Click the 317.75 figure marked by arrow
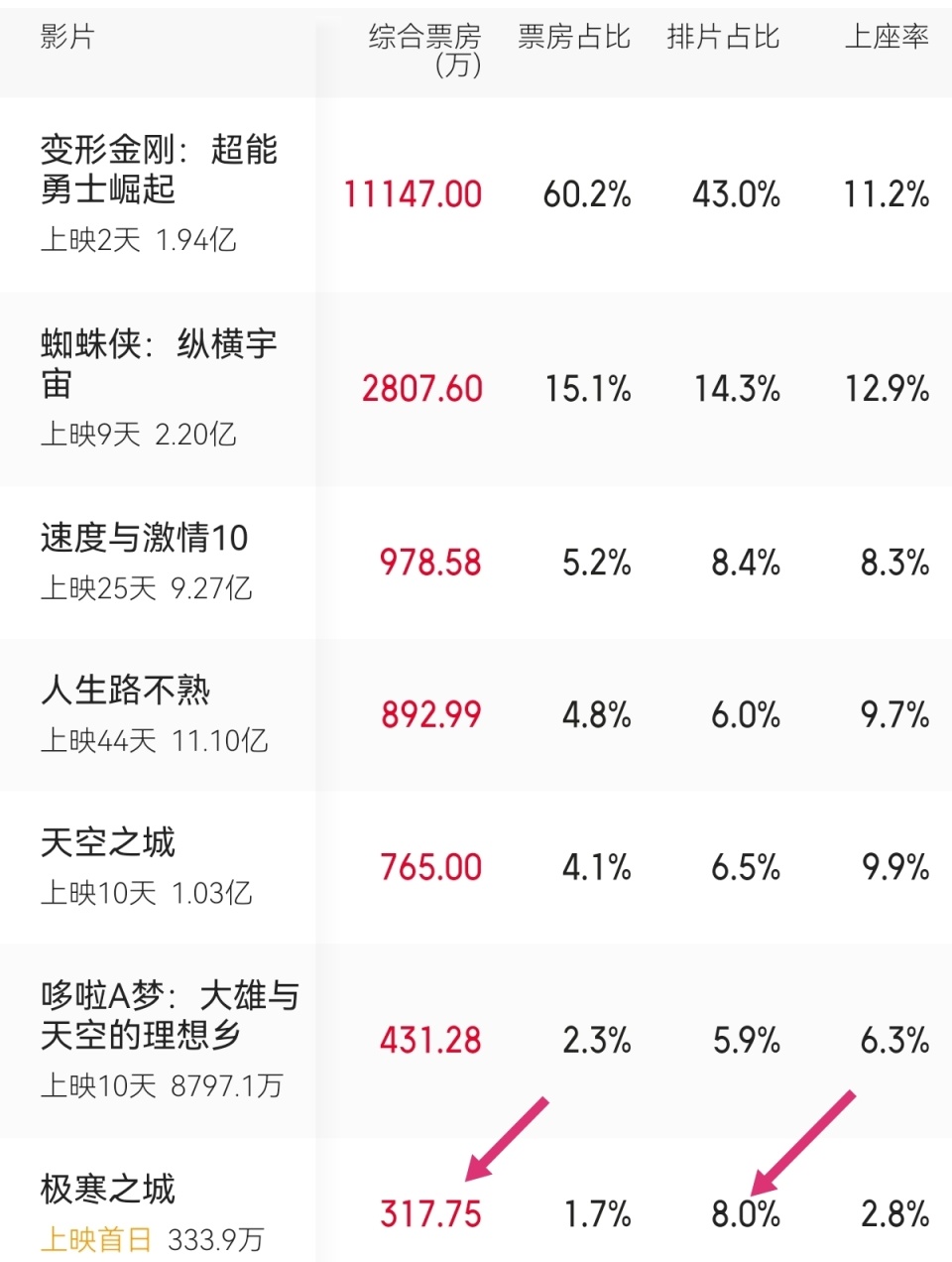The image size is (952, 1262). (x=429, y=1212)
